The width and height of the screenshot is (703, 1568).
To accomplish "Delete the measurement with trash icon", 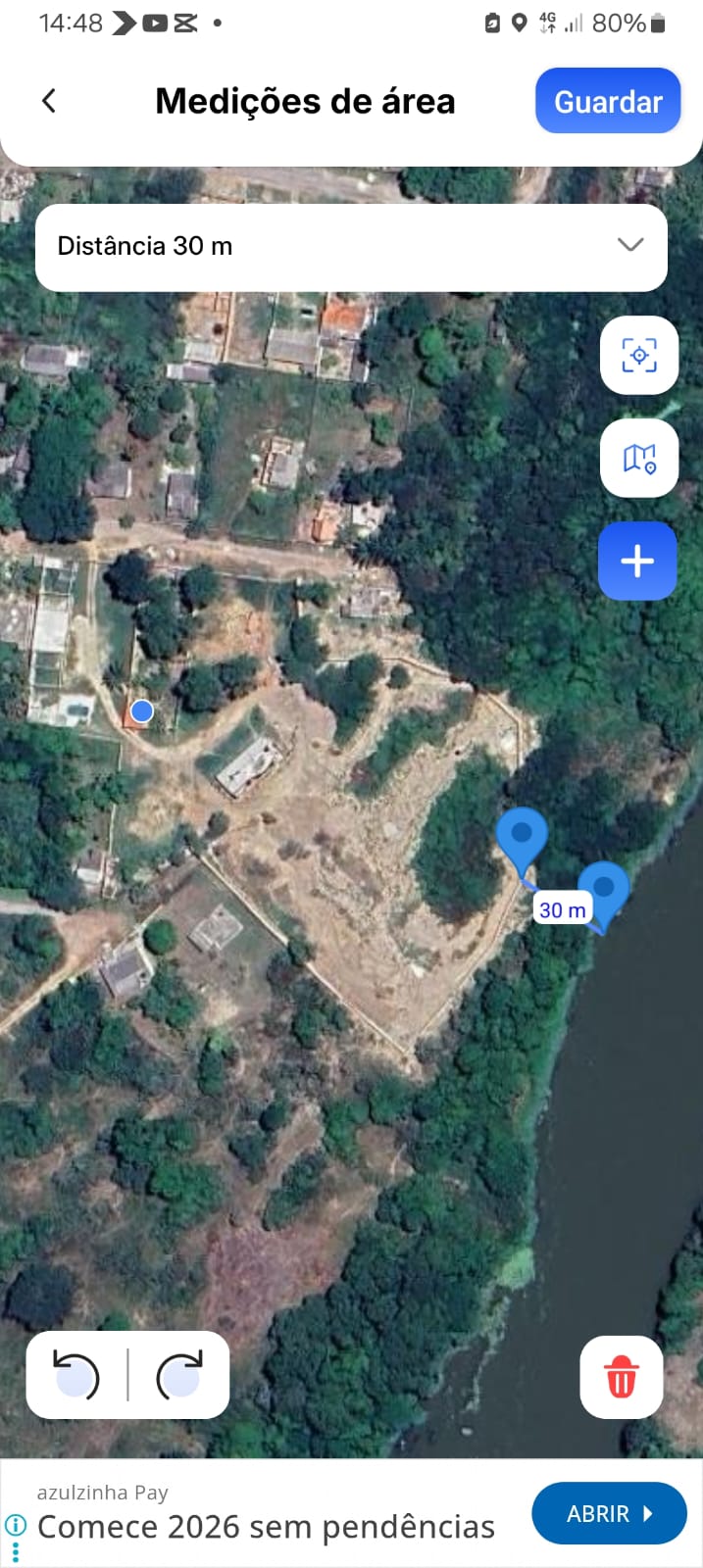I will tap(621, 1377).
